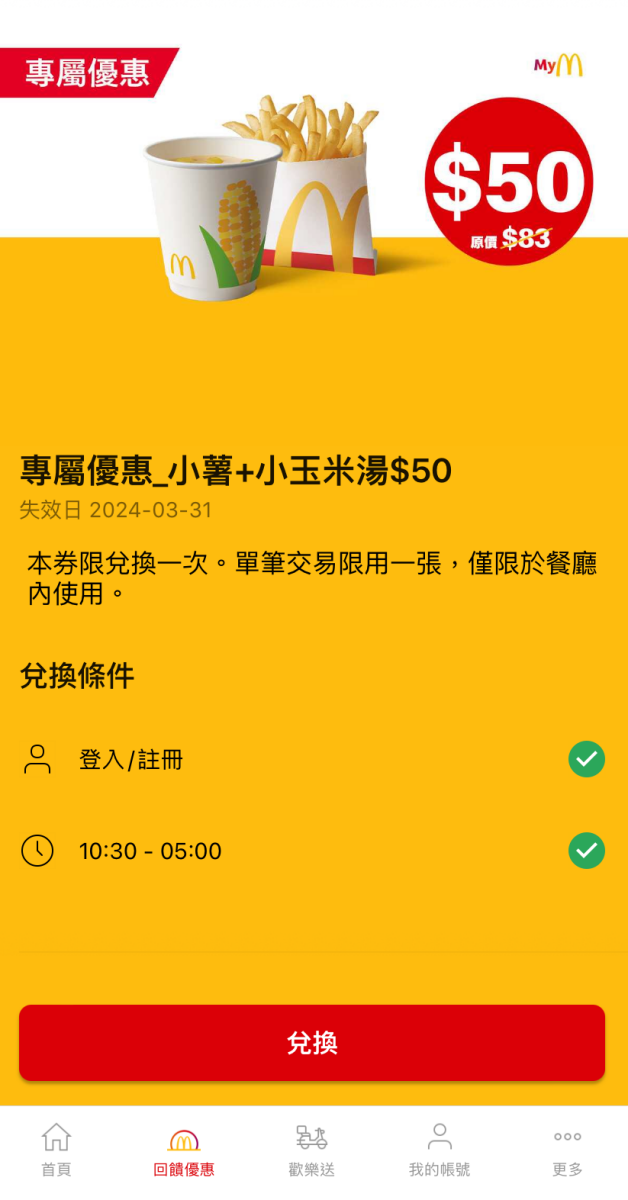The width and height of the screenshot is (628, 1200).
Task: Switch to the 回饋優惠 rewards tab
Action: point(184,1150)
